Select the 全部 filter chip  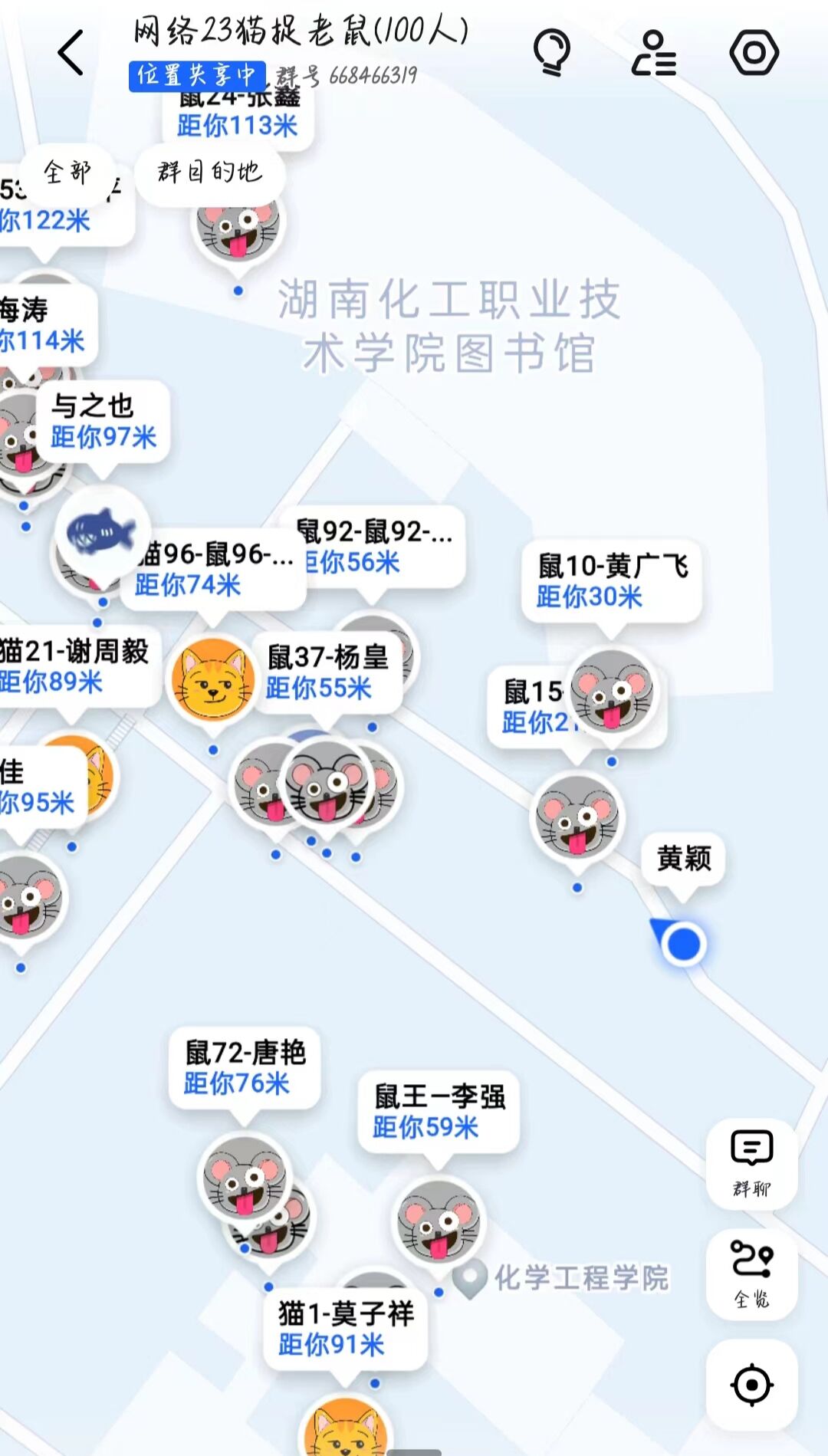pyautogui.click(x=67, y=173)
